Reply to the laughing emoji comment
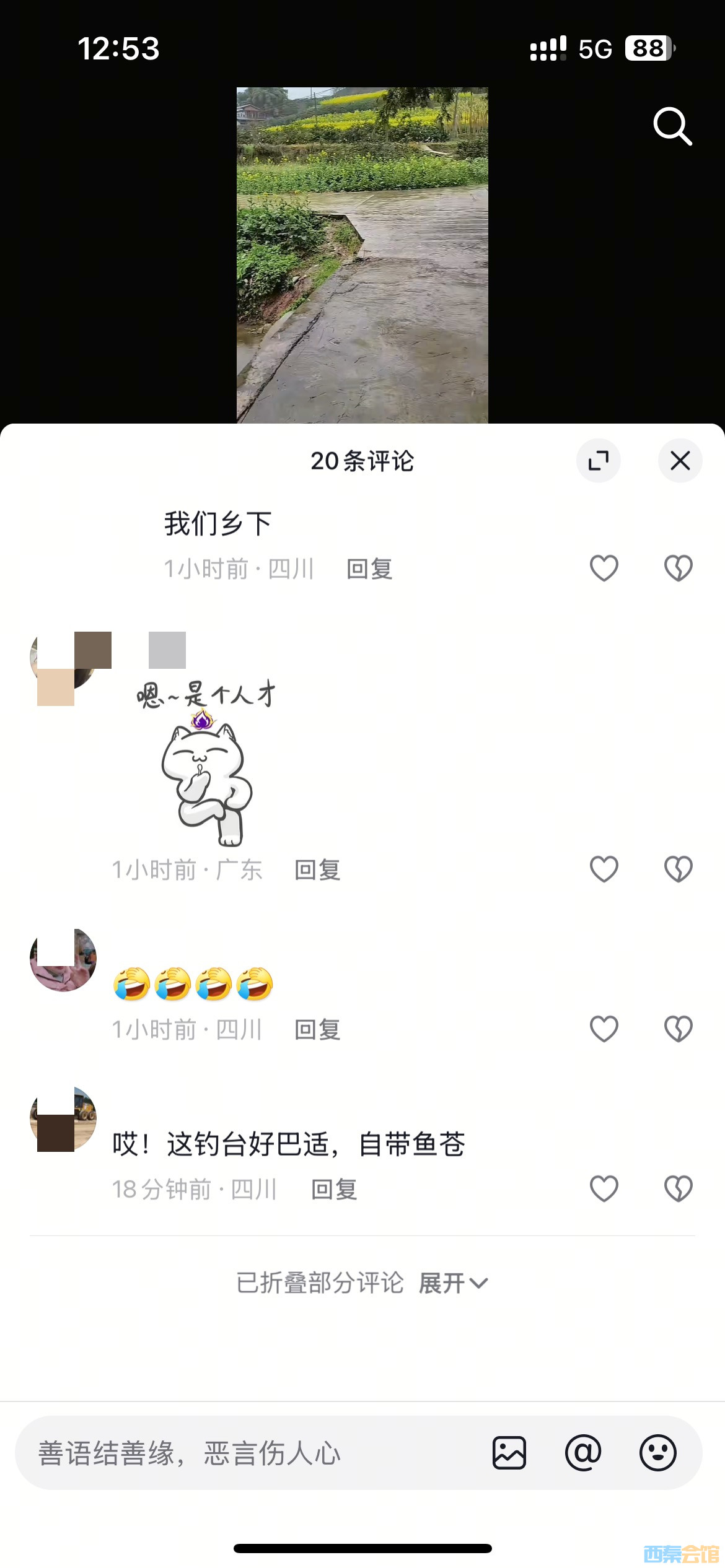This screenshot has width=725, height=1568. pos(317,1029)
